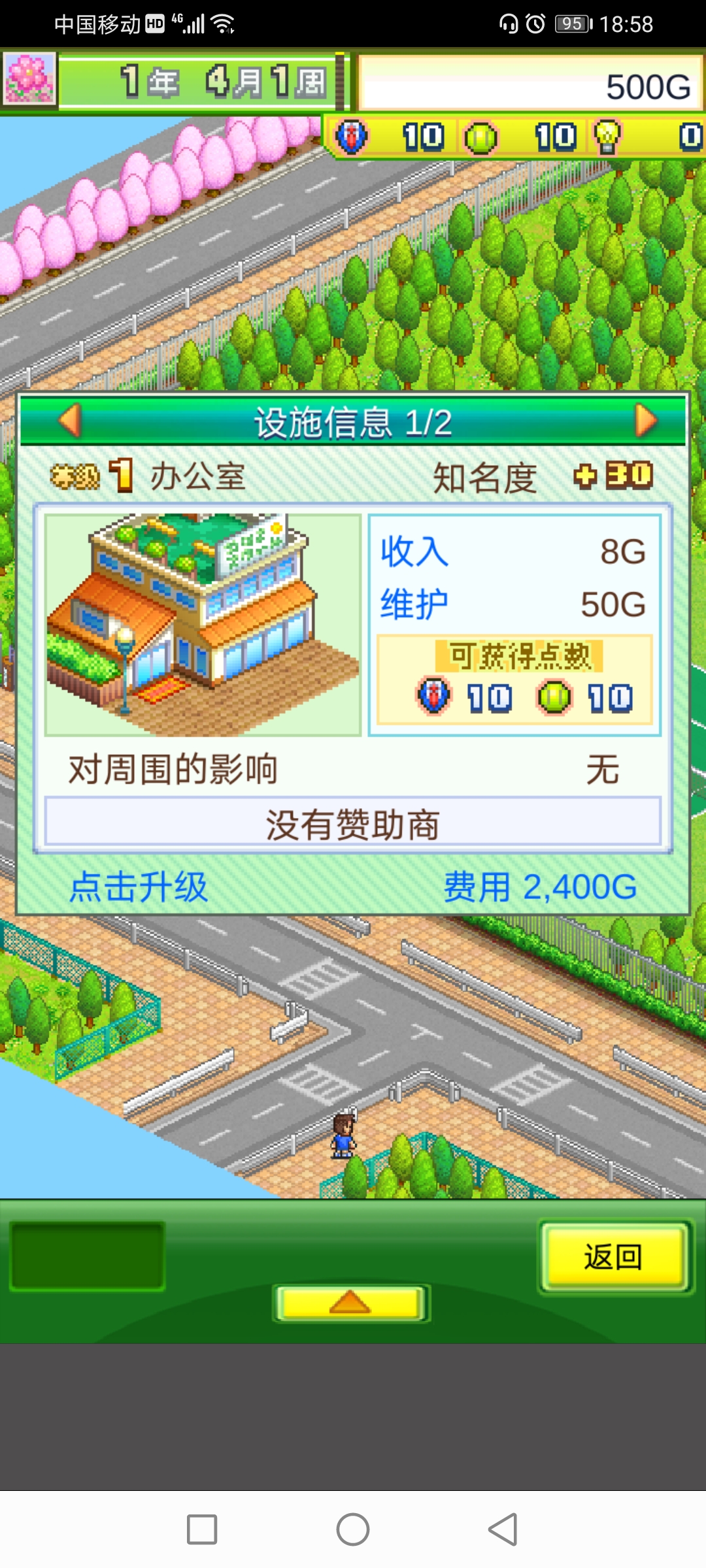Go to next facility info page

(646, 421)
